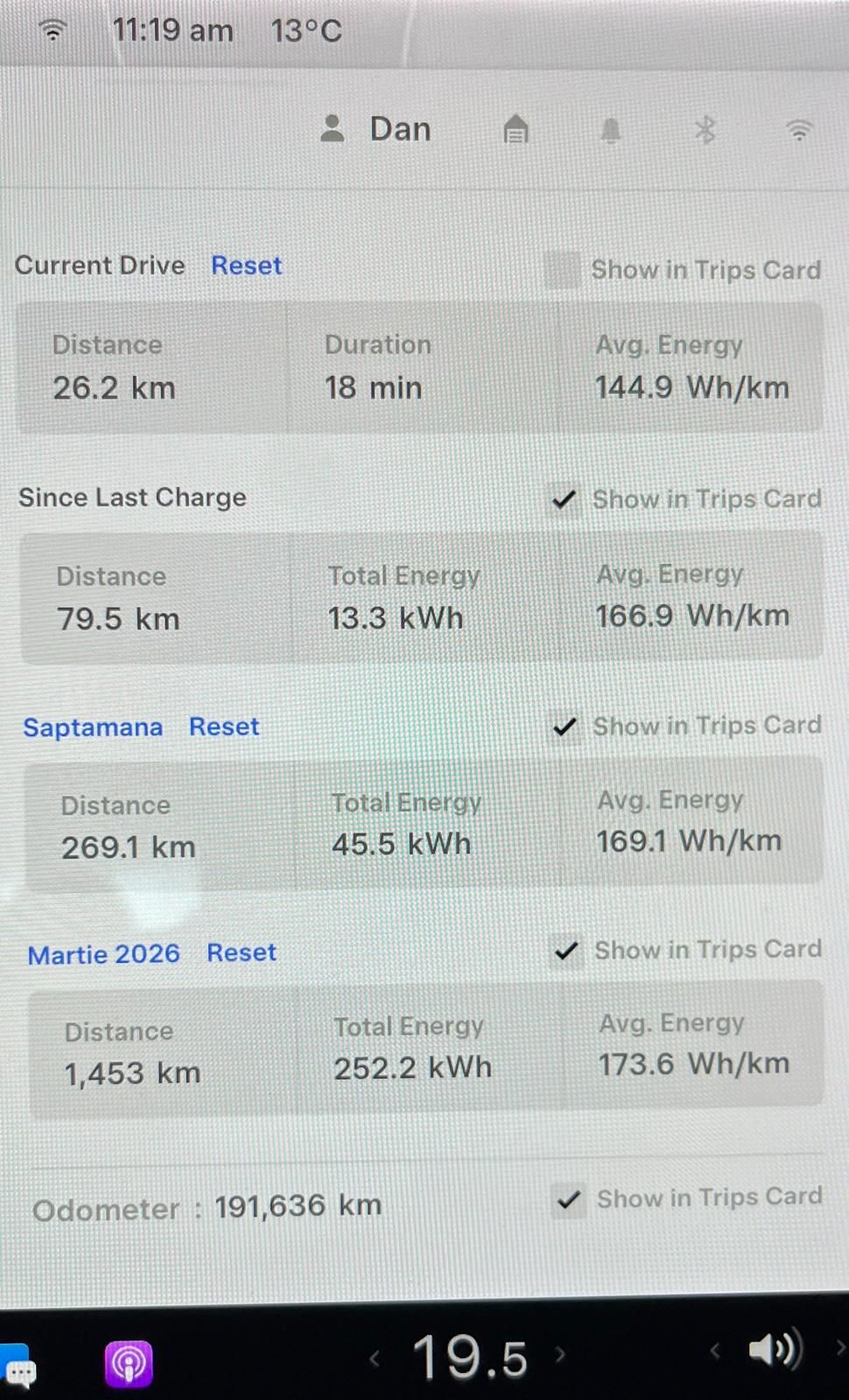Raise the cabin temperature above 19.5
The image size is (849, 1400).
pos(560,1355)
